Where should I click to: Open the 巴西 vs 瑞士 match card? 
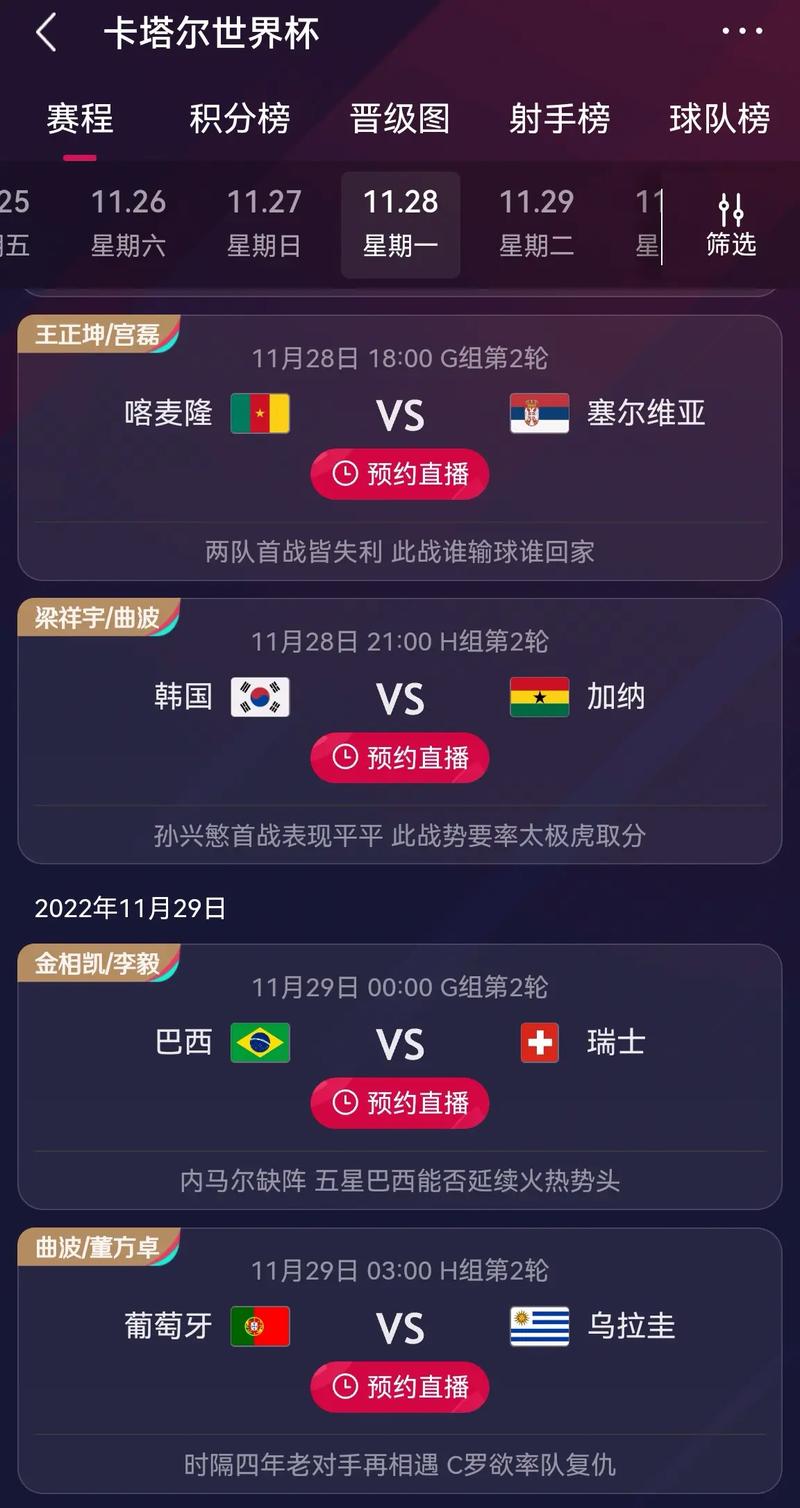click(400, 1043)
